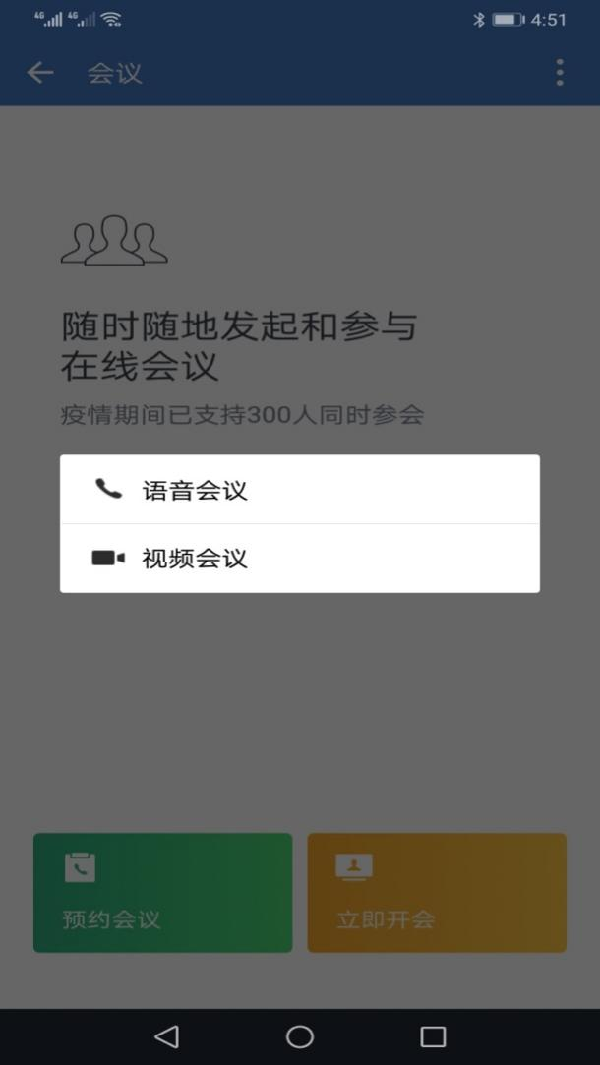Open the recent apps view
600x1065 pixels.
[432, 1037]
